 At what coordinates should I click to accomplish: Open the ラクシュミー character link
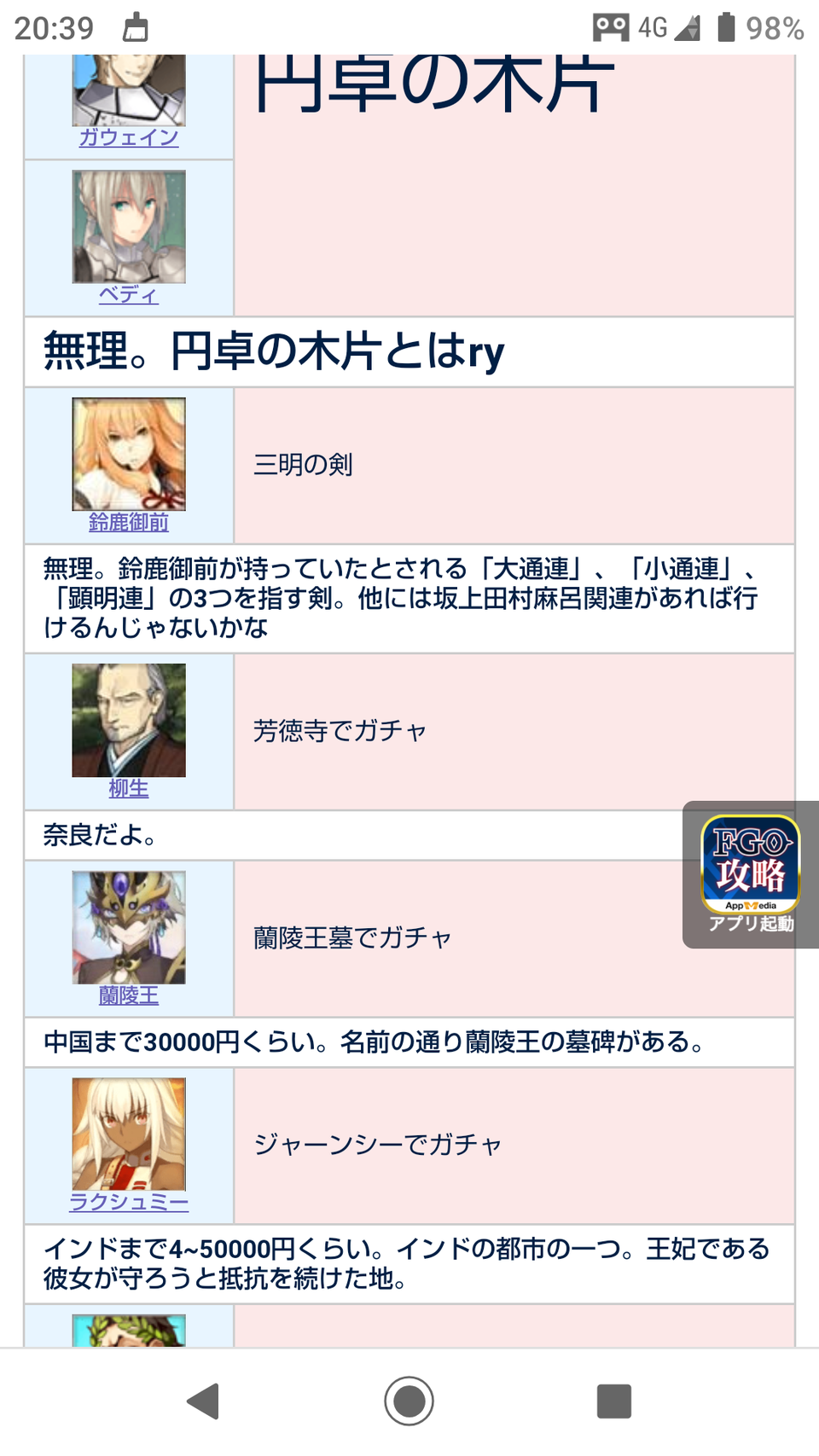click(129, 1202)
